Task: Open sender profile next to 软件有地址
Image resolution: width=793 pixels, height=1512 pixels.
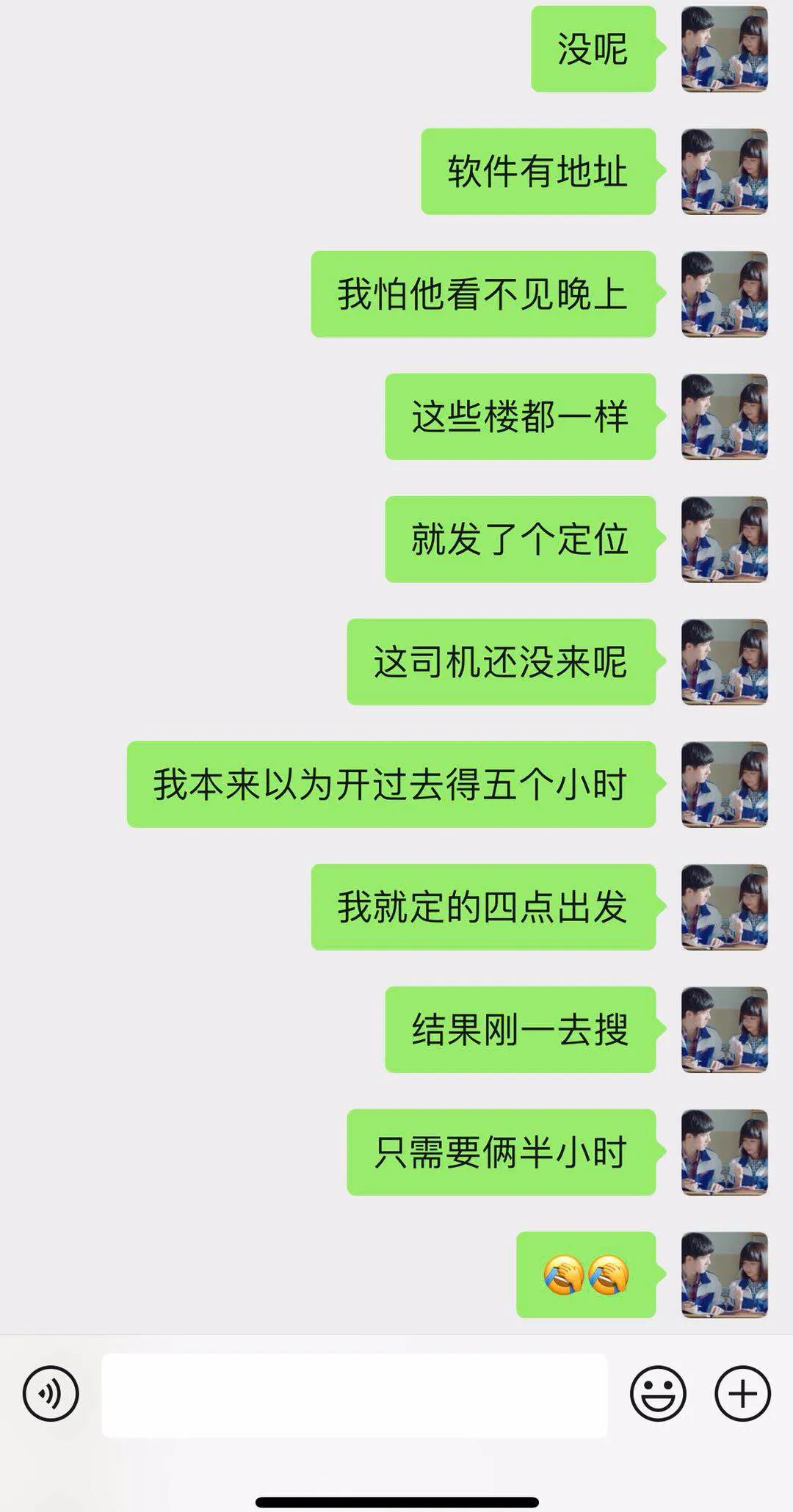Action: pyautogui.click(x=724, y=172)
